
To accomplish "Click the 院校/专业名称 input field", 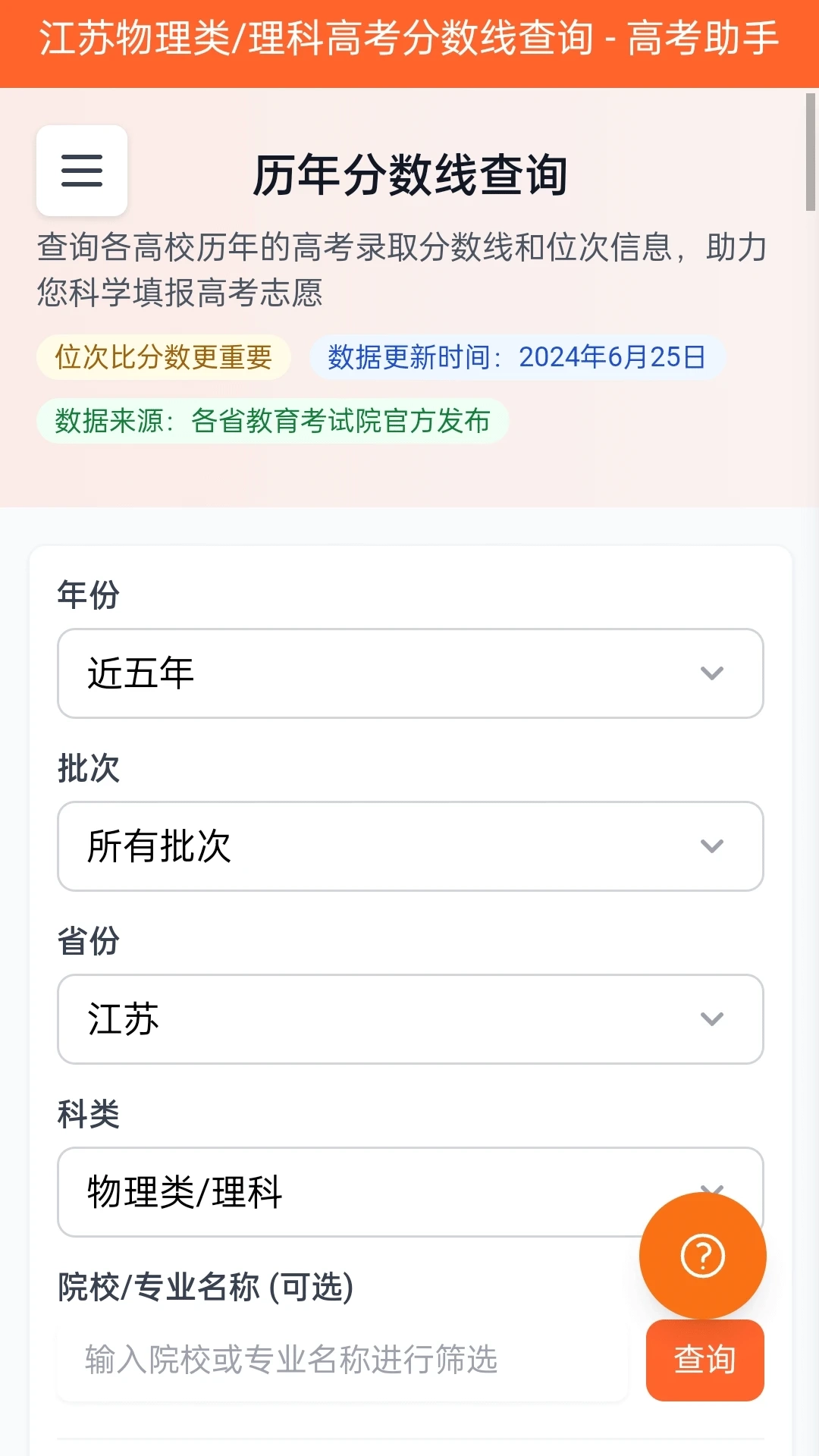I will point(341,1360).
